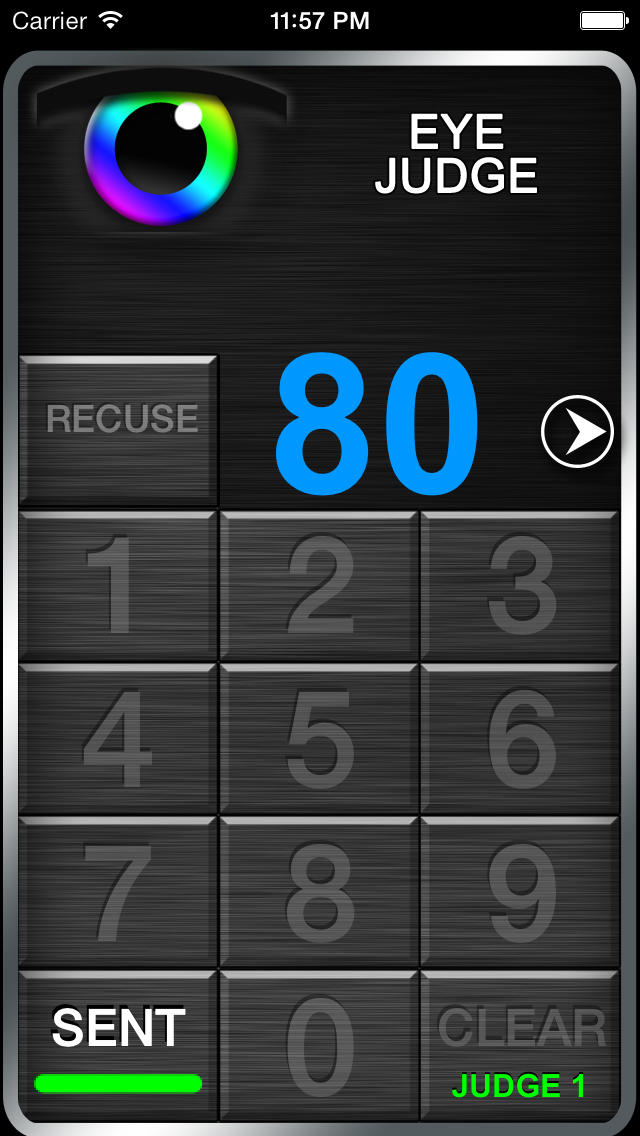The width and height of the screenshot is (640, 1136).
Task: Select keypad digit 3
Action: tap(520, 585)
